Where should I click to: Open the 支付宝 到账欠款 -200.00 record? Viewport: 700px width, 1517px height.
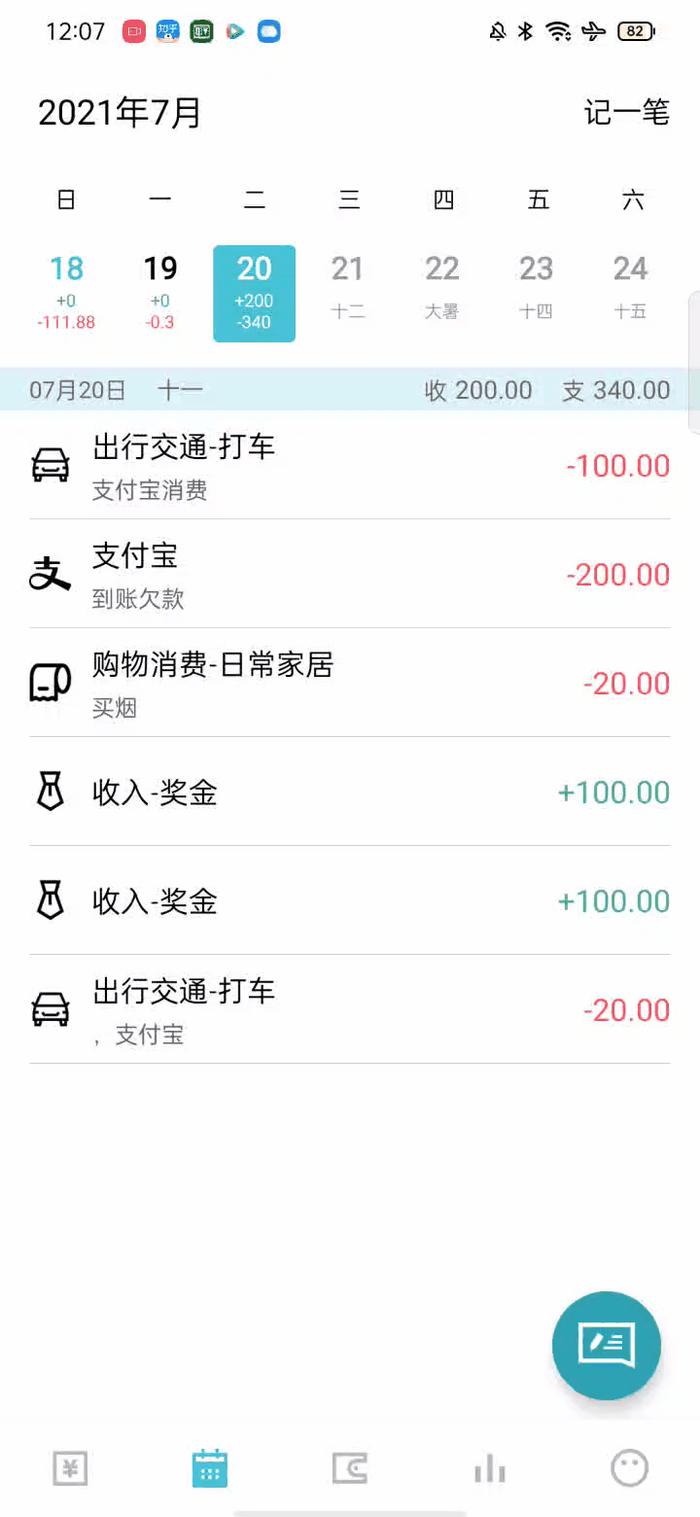[350, 574]
